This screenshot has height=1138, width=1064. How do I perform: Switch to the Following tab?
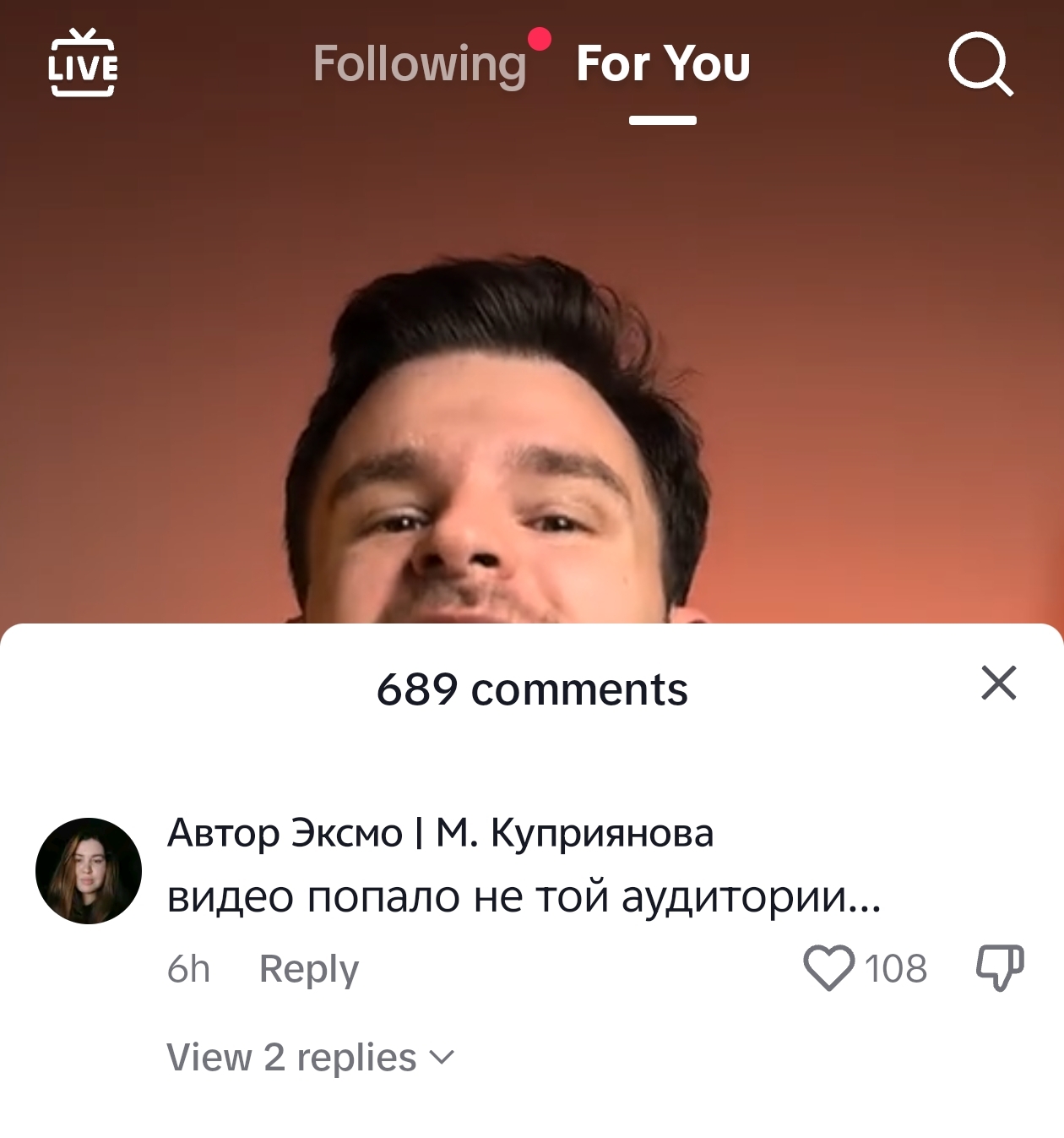click(420, 64)
